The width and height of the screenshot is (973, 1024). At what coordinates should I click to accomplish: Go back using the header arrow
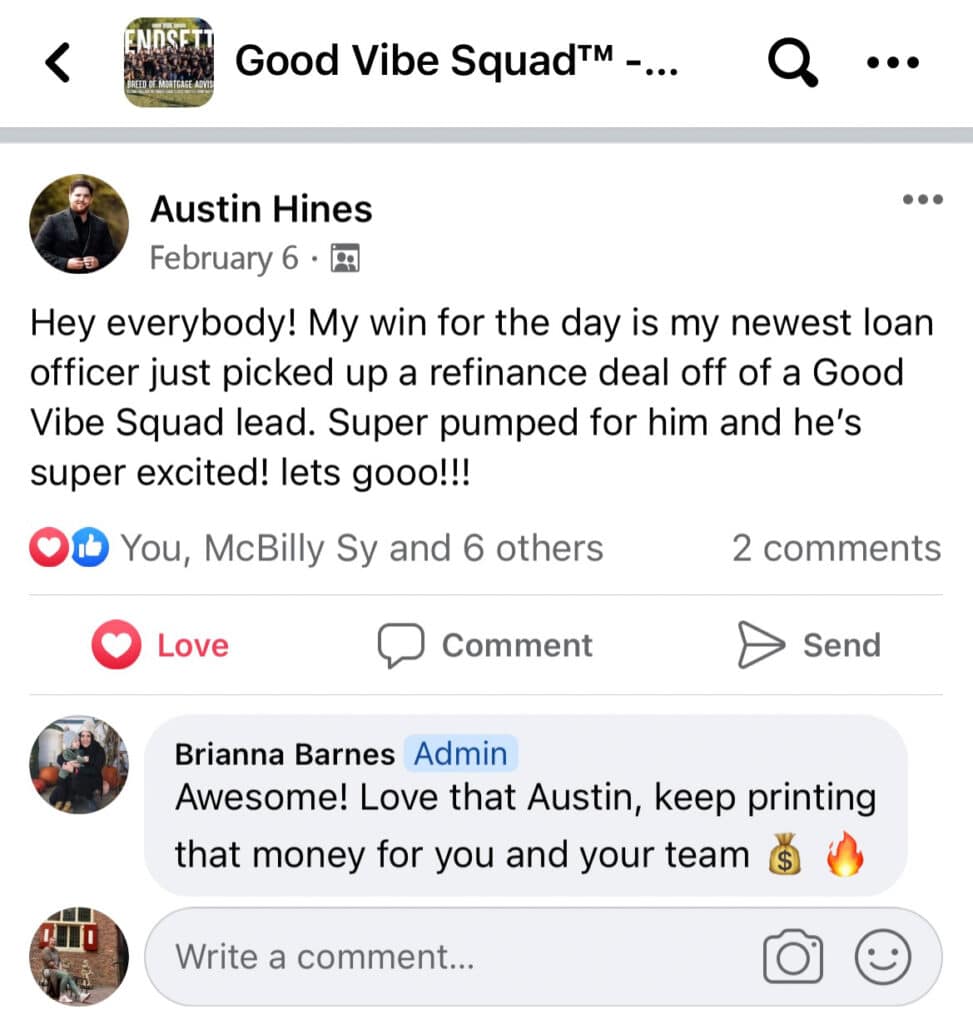pos(58,63)
